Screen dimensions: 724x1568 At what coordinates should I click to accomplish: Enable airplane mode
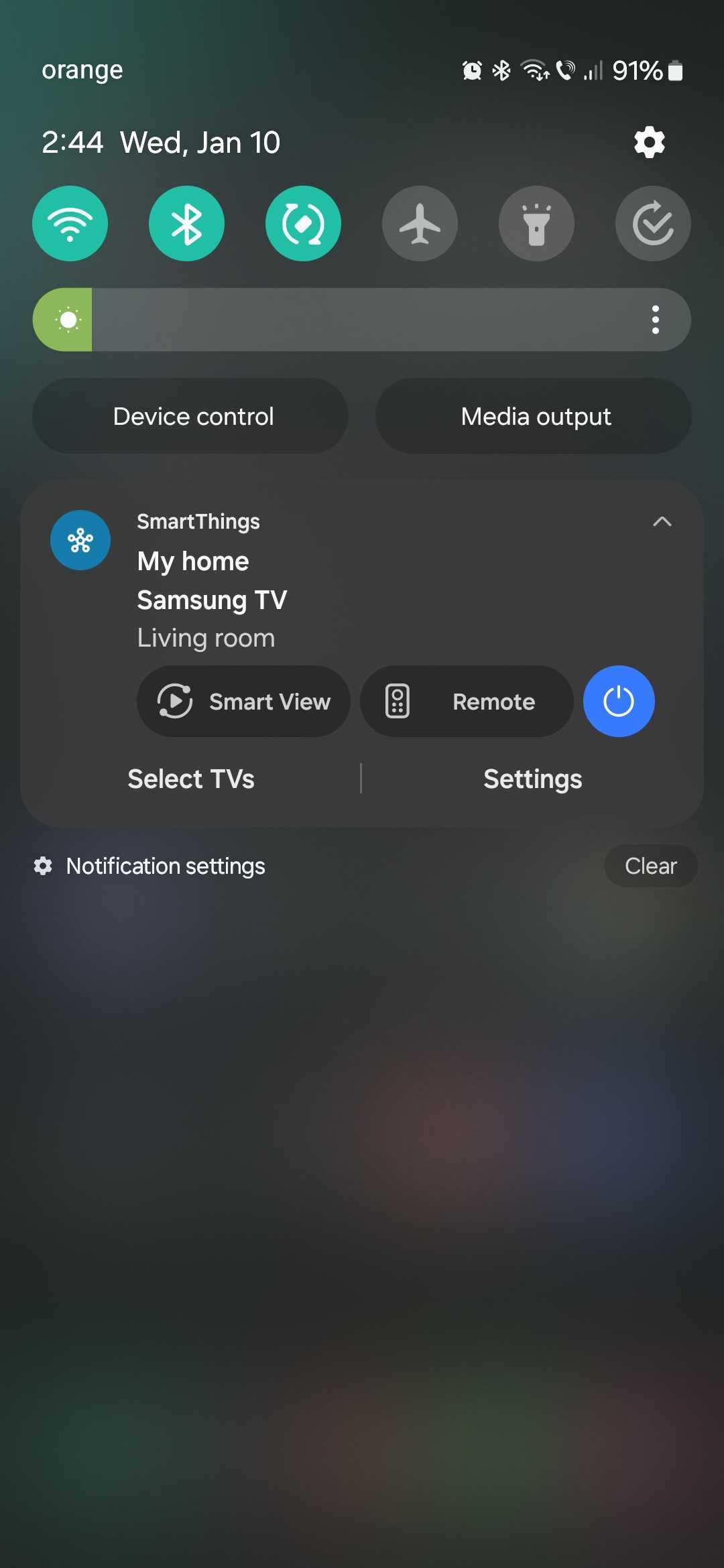[420, 223]
